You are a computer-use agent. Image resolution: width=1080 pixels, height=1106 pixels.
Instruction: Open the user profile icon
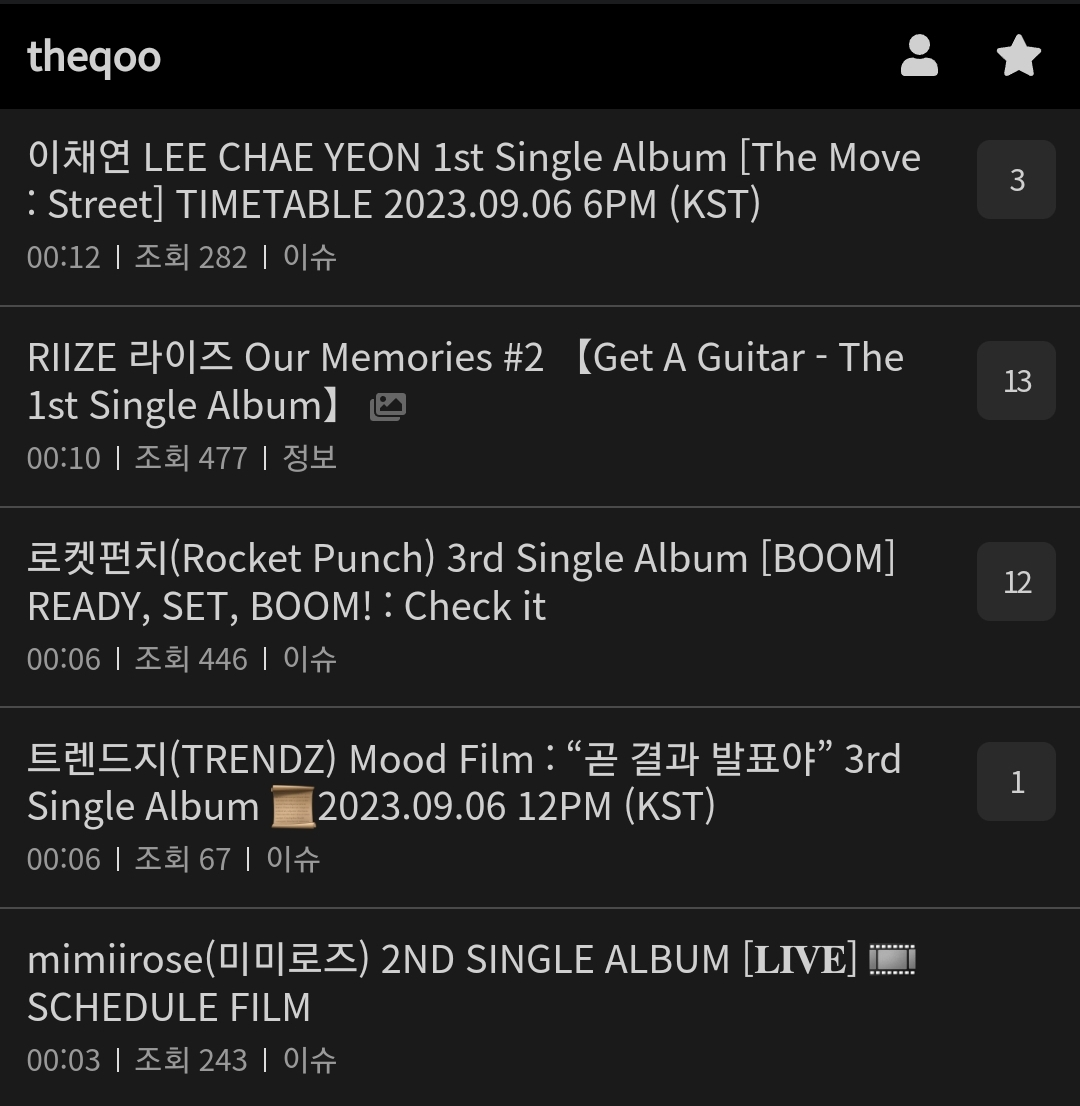(919, 56)
